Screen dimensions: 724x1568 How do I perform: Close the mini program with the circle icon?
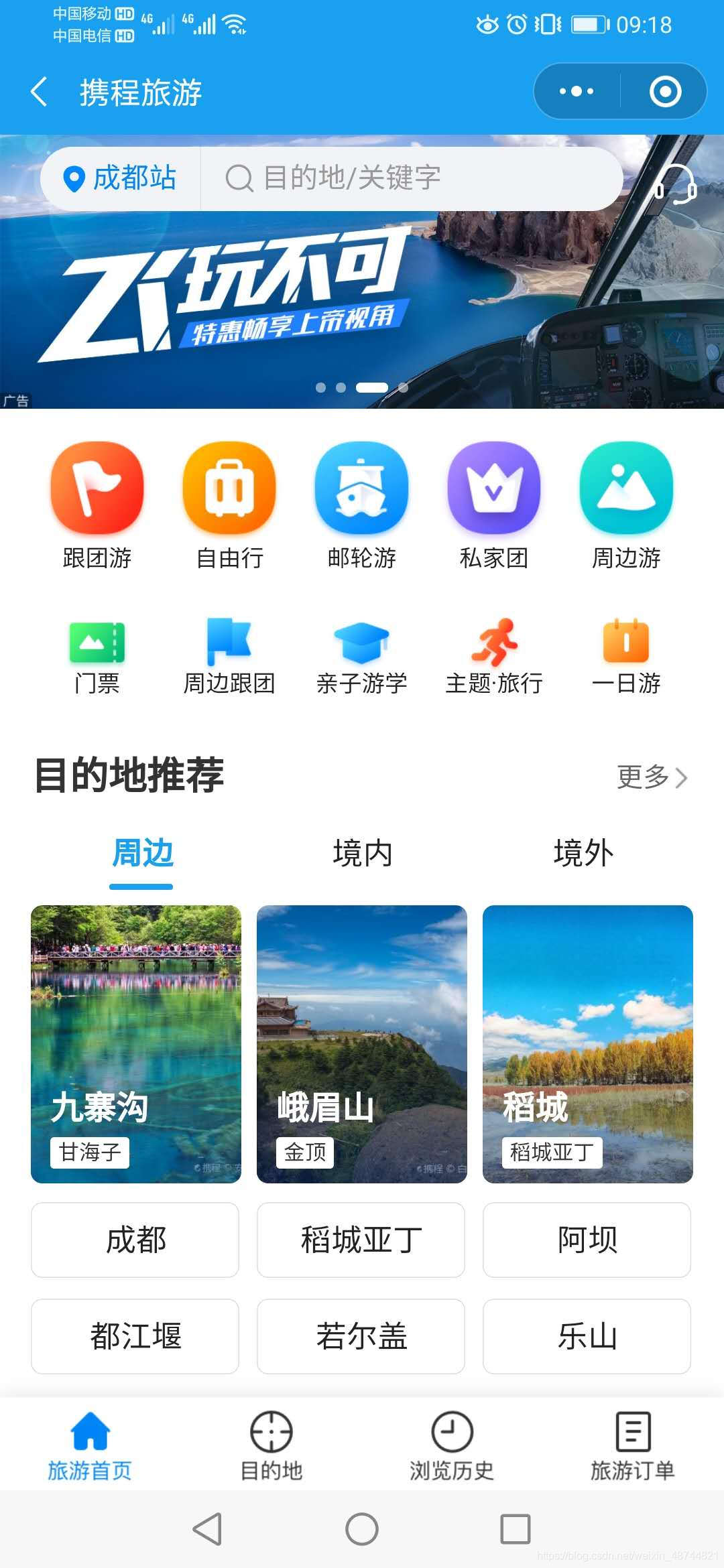point(665,92)
